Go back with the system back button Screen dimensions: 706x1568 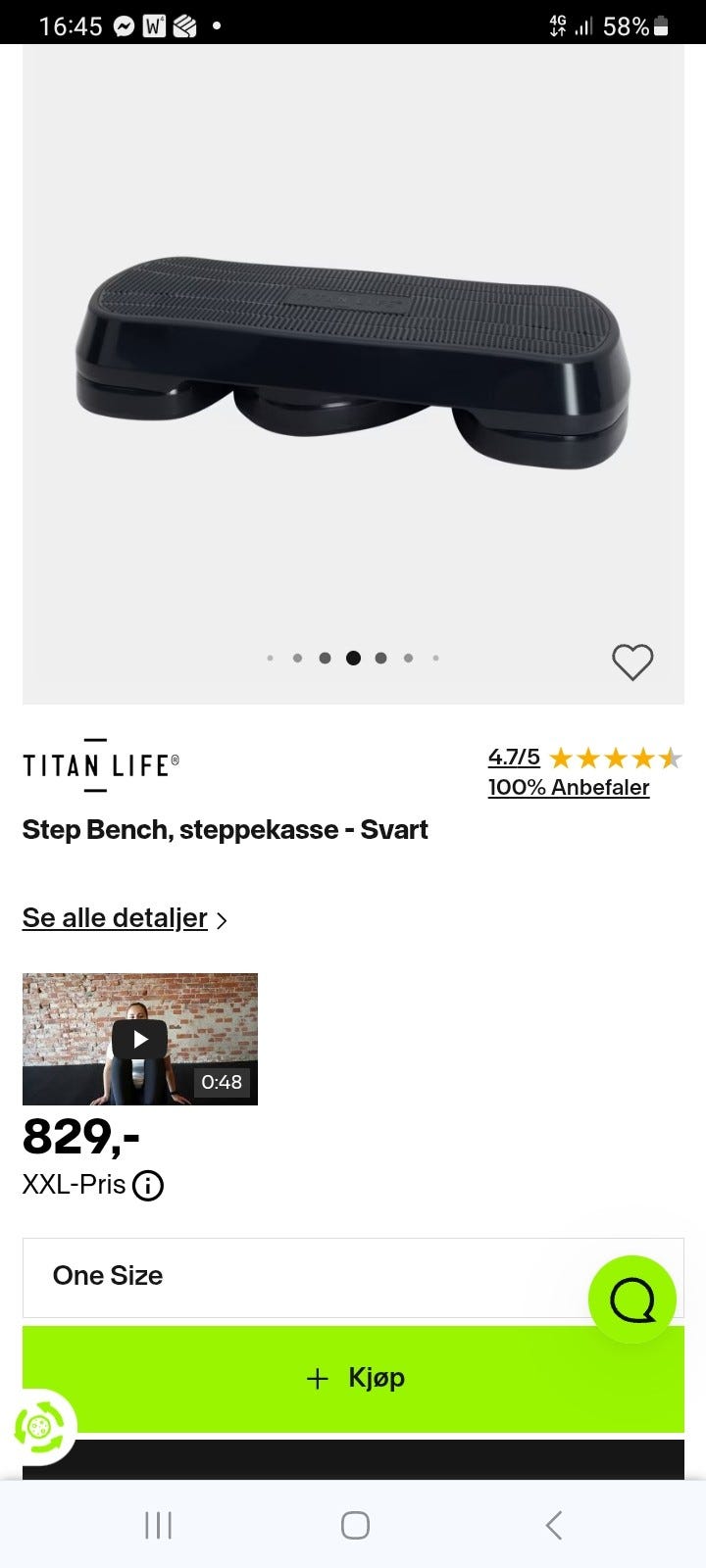553,1525
